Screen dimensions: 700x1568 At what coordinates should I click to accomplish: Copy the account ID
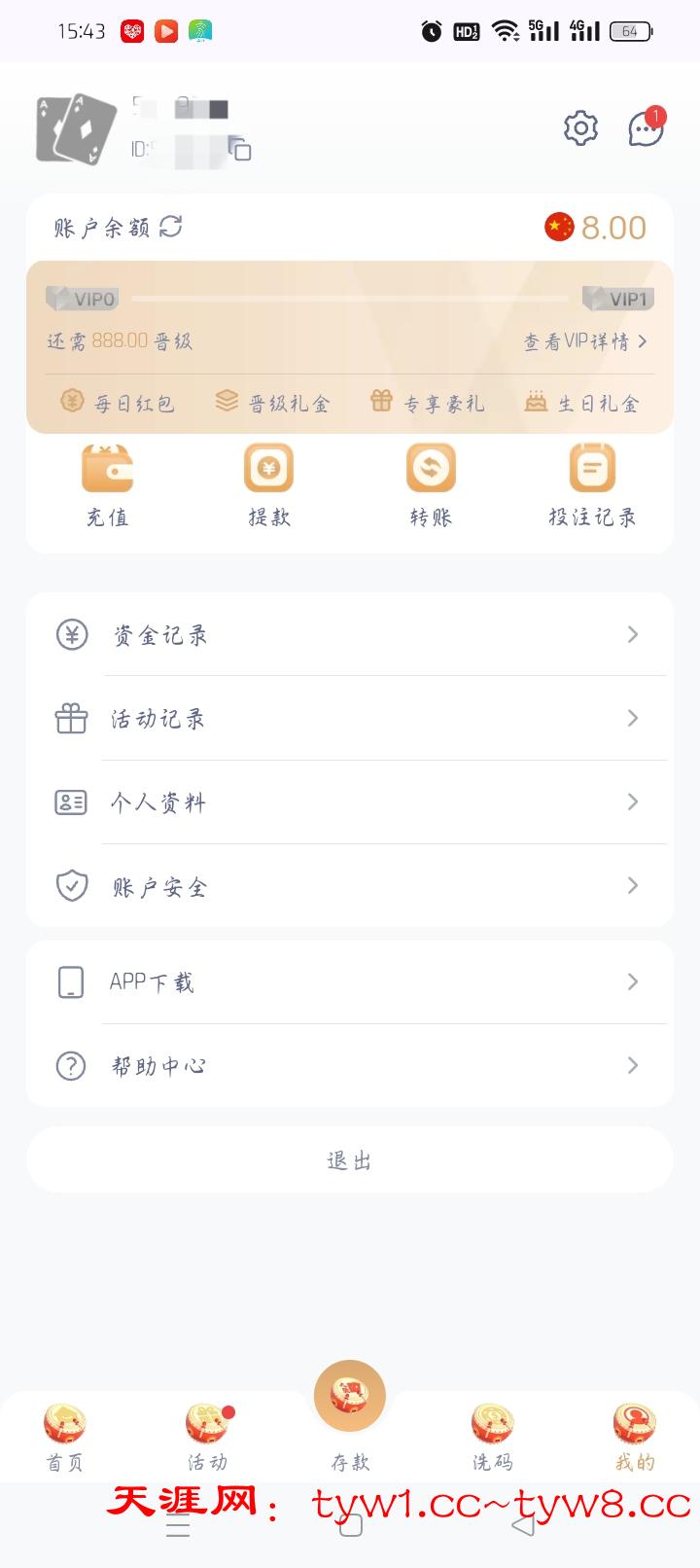(239, 149)
